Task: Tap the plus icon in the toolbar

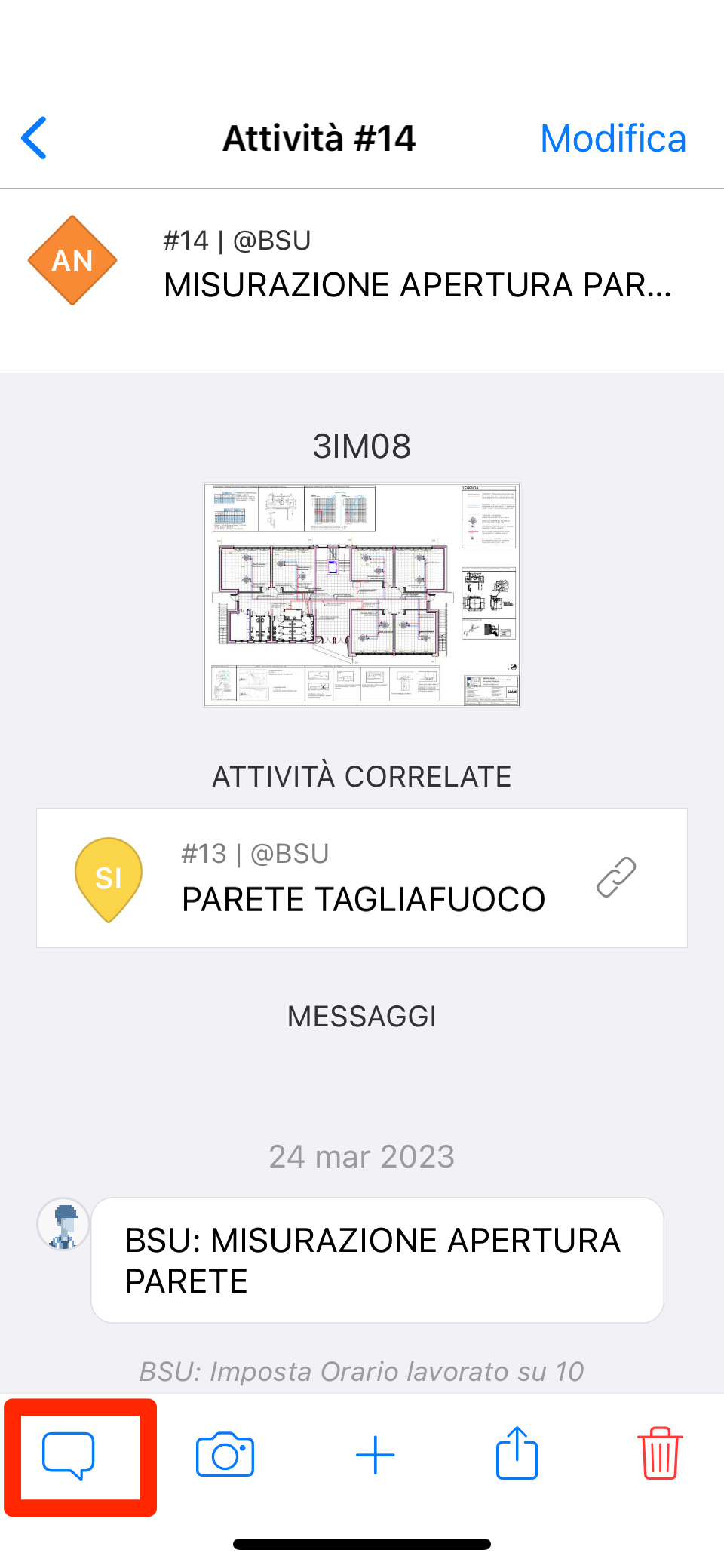Action: coord(375,1455)
